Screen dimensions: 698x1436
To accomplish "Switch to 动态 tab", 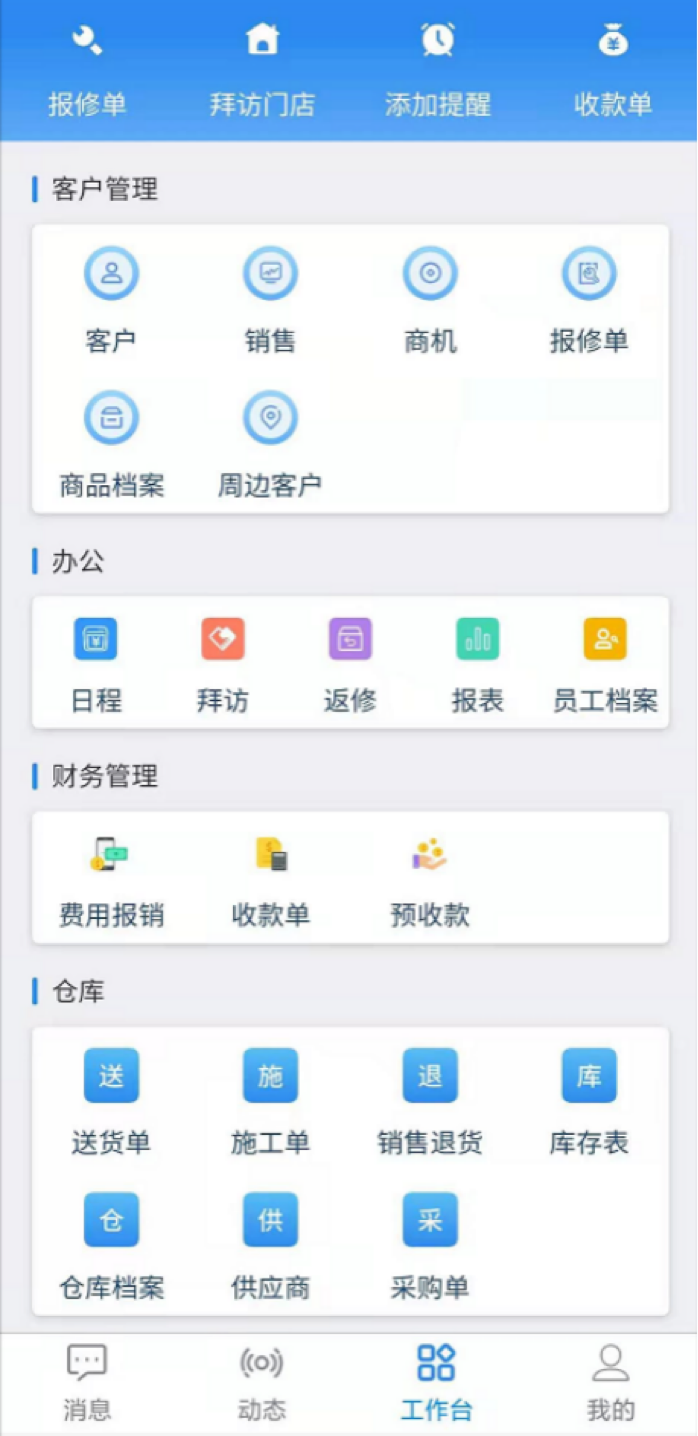I will pos(262,1384).
